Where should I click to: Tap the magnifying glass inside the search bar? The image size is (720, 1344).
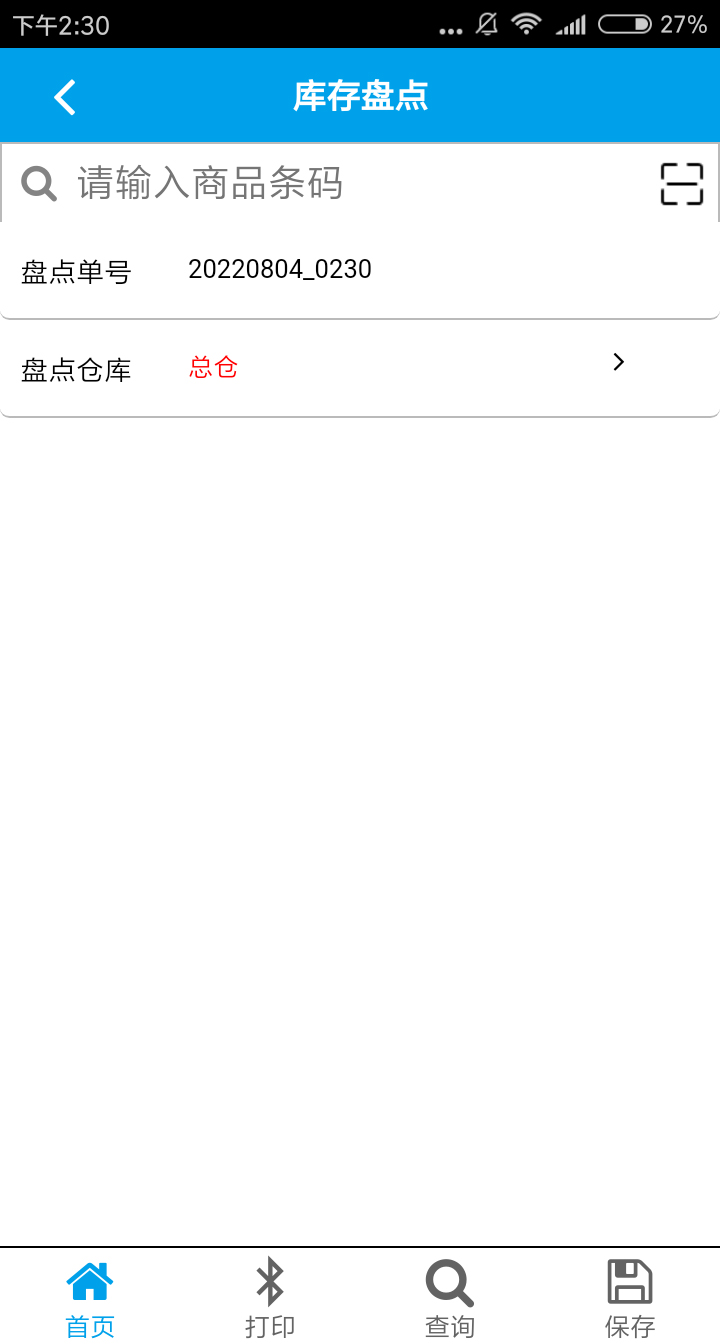point(38,184)
